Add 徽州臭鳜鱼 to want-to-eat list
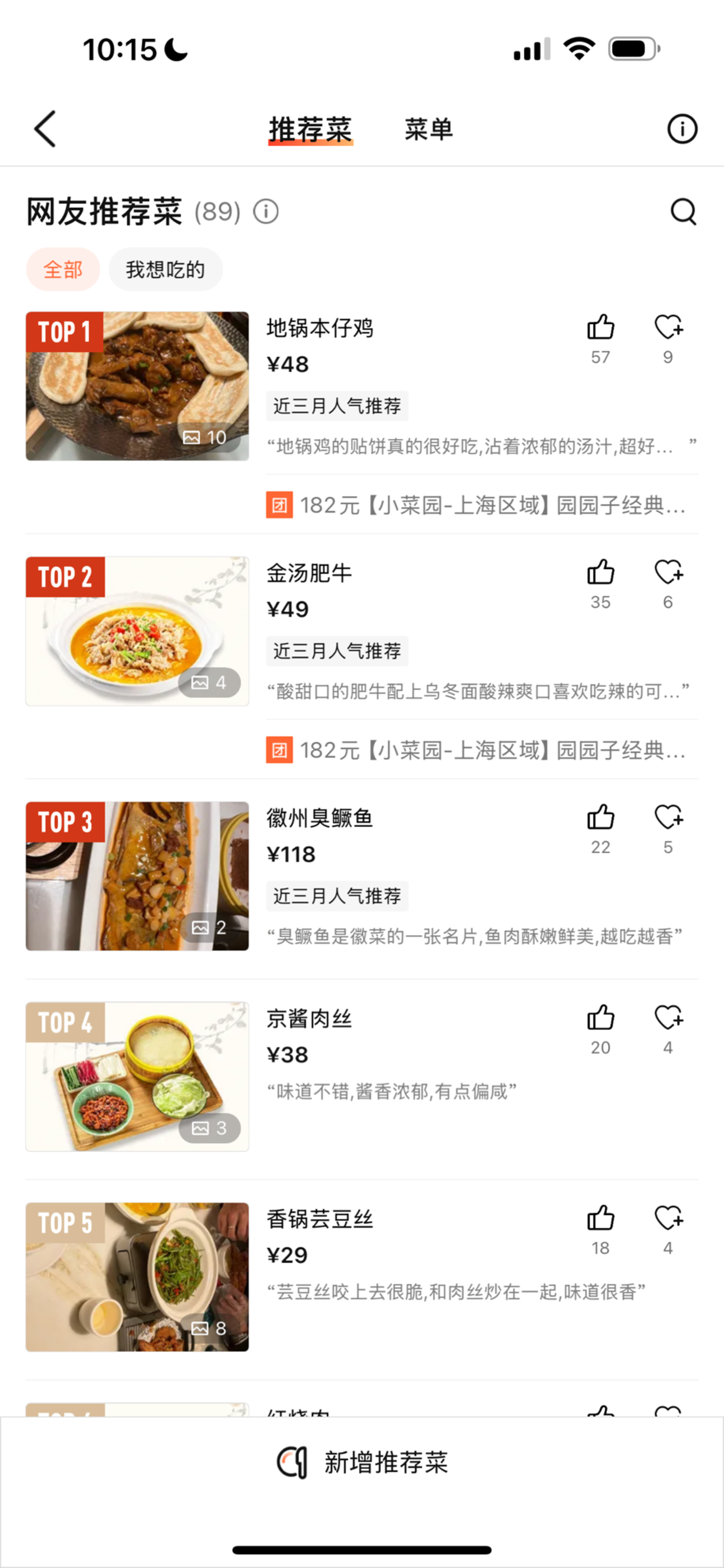 [669, 818]
